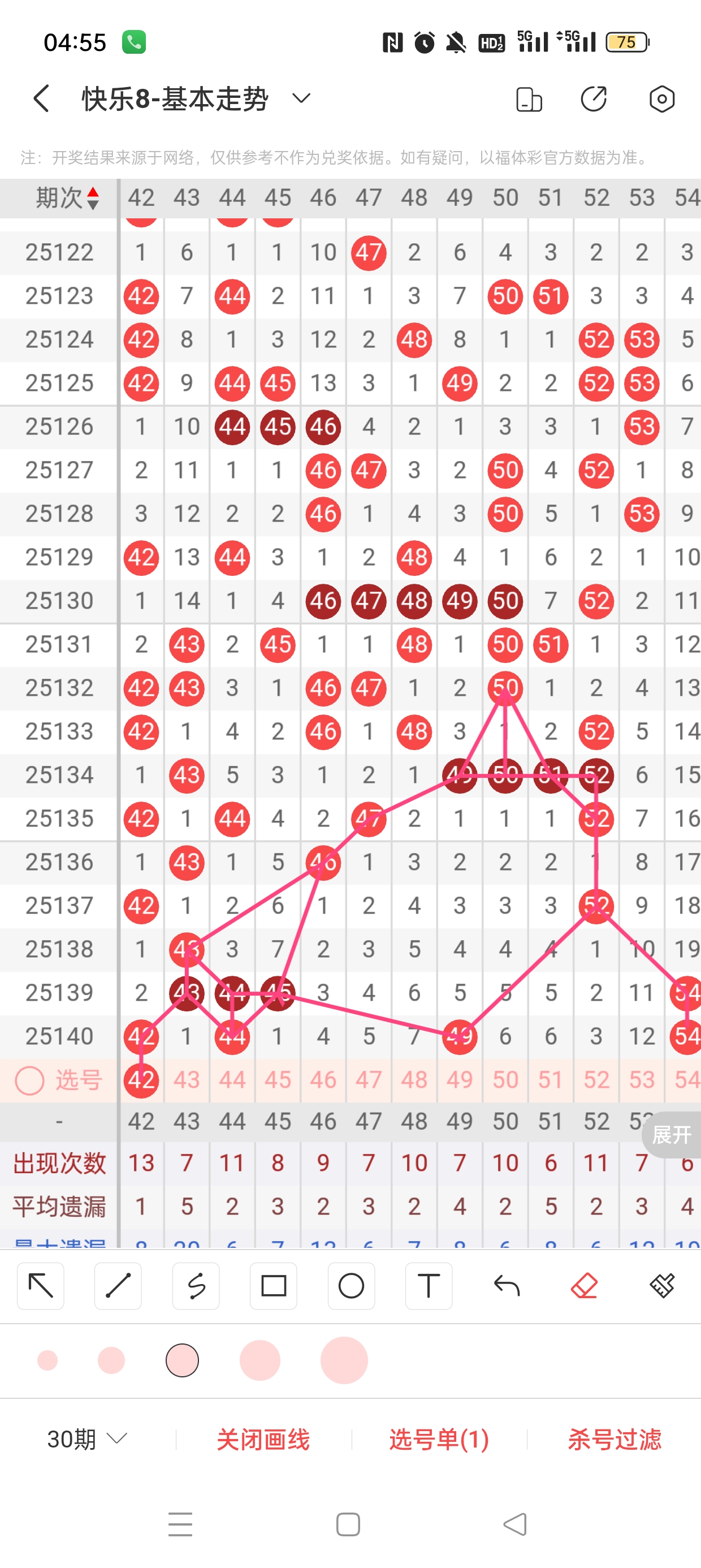The image size is (701, 1568).
Task: Go back from the trend chart
Action: pos(41,98)
